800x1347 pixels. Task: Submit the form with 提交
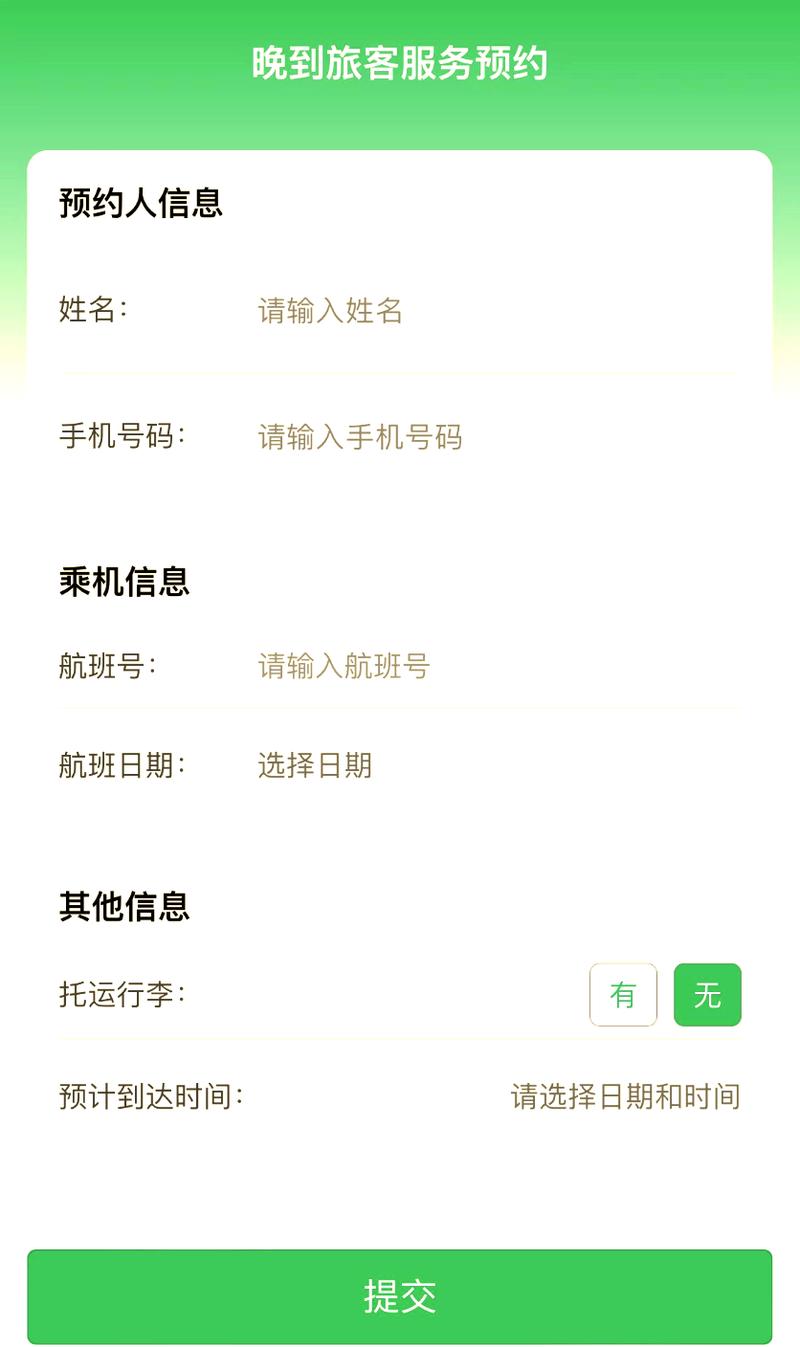point(400,1296)
